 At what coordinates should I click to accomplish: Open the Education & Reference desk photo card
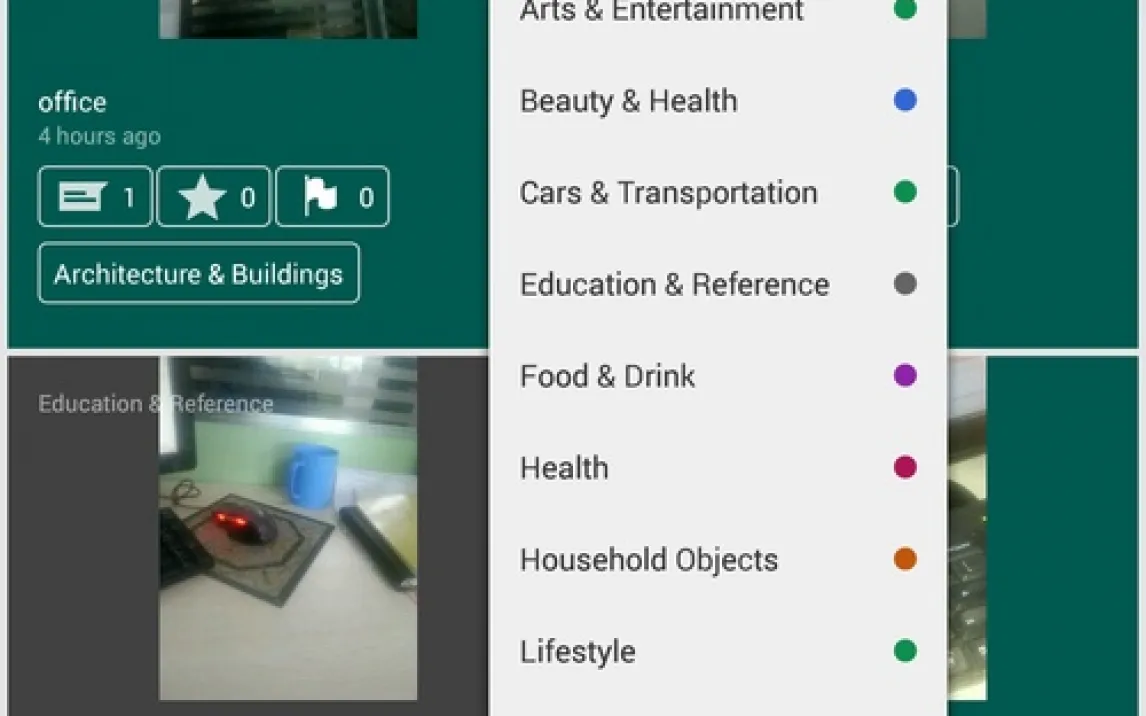pos(288,528)
